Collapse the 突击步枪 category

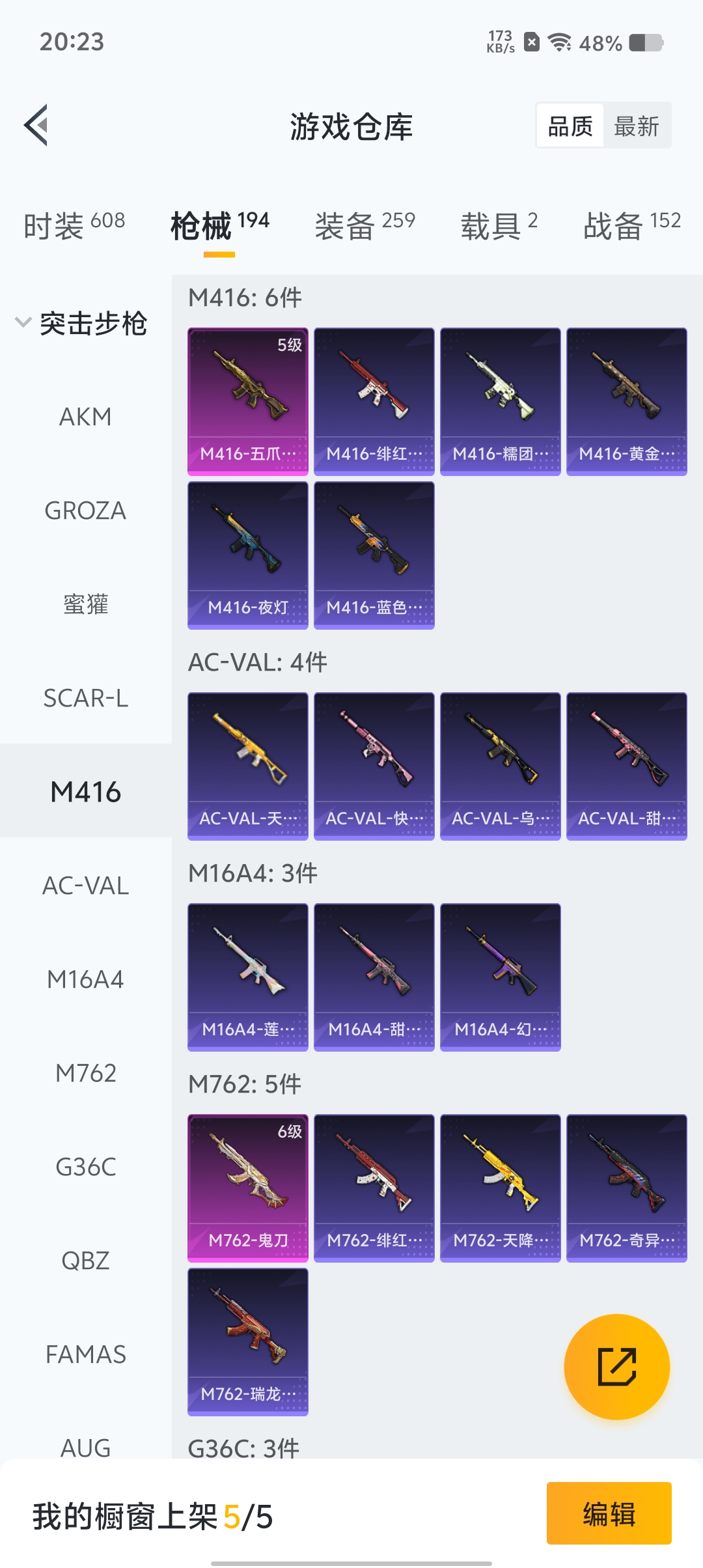click(x=81, y=323)
